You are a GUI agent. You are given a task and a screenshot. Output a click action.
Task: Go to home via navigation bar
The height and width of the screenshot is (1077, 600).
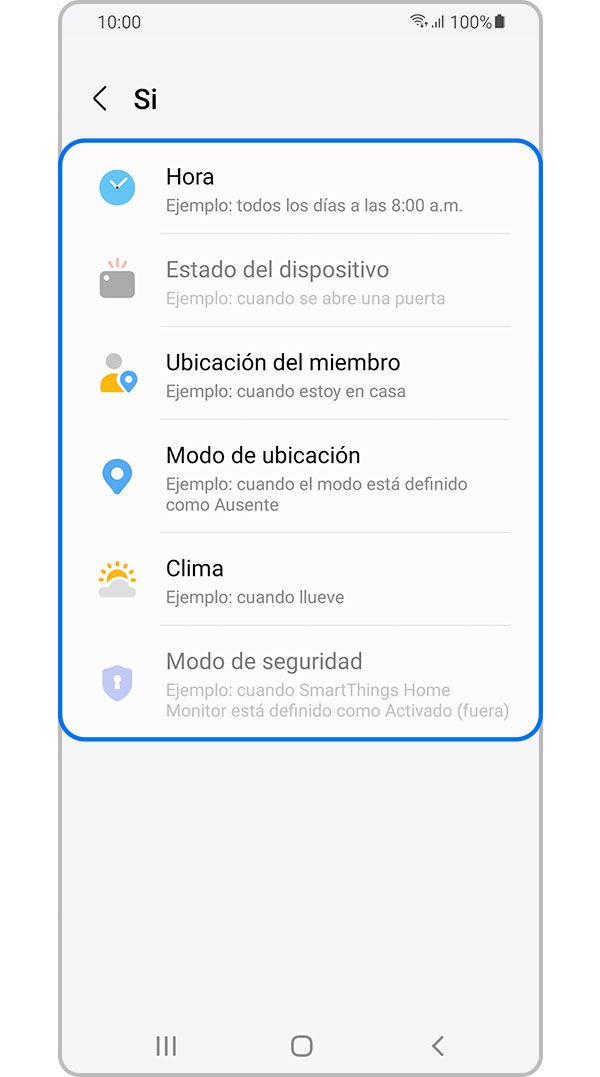tap(301, 1046)
